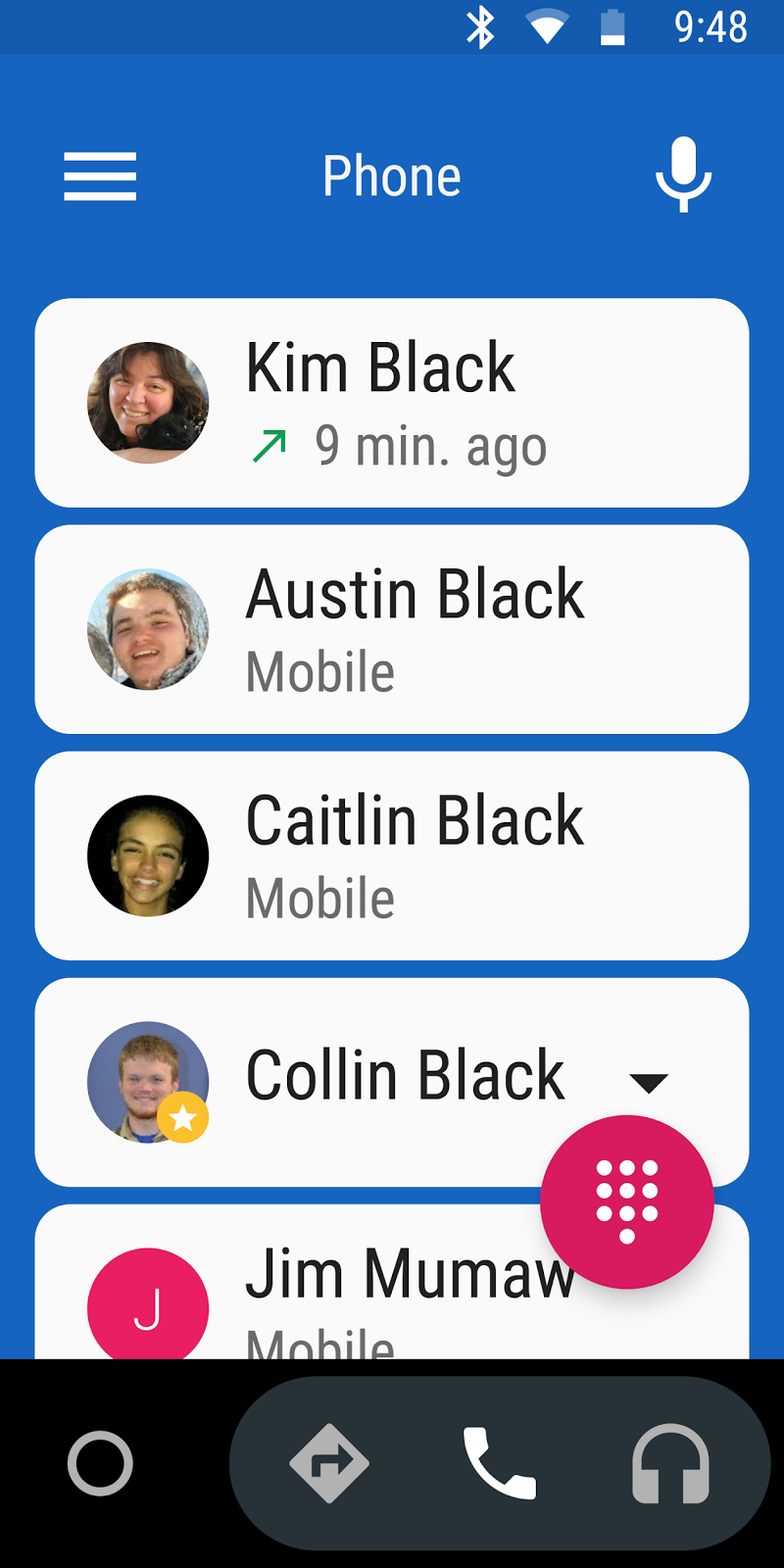784x1568 pixels.
Task: Switch to the phone tab
Action: tap(499, 1463)
